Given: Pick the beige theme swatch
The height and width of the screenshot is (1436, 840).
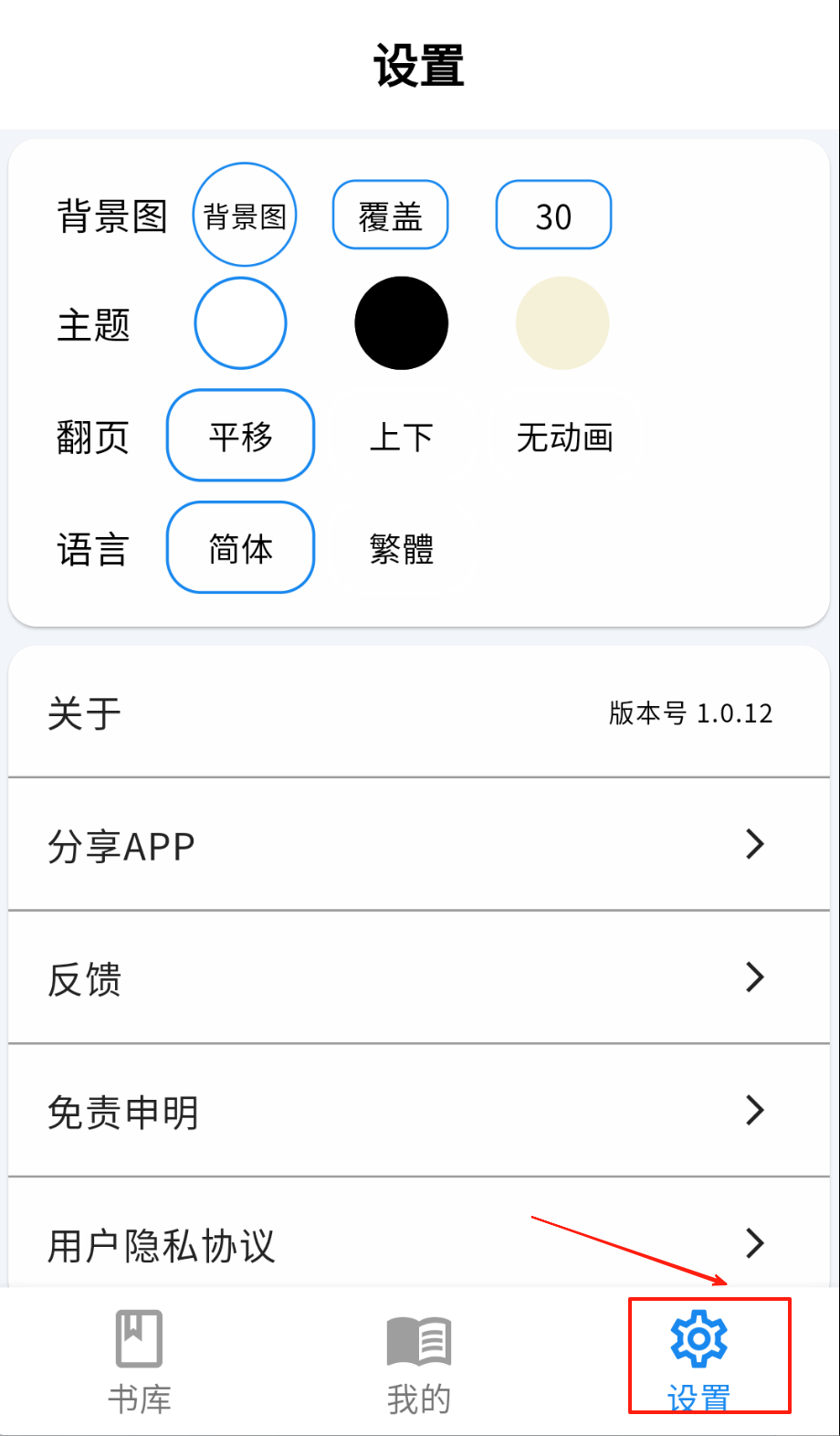Looking at the screenshot, I should click(x=562, y=323).
